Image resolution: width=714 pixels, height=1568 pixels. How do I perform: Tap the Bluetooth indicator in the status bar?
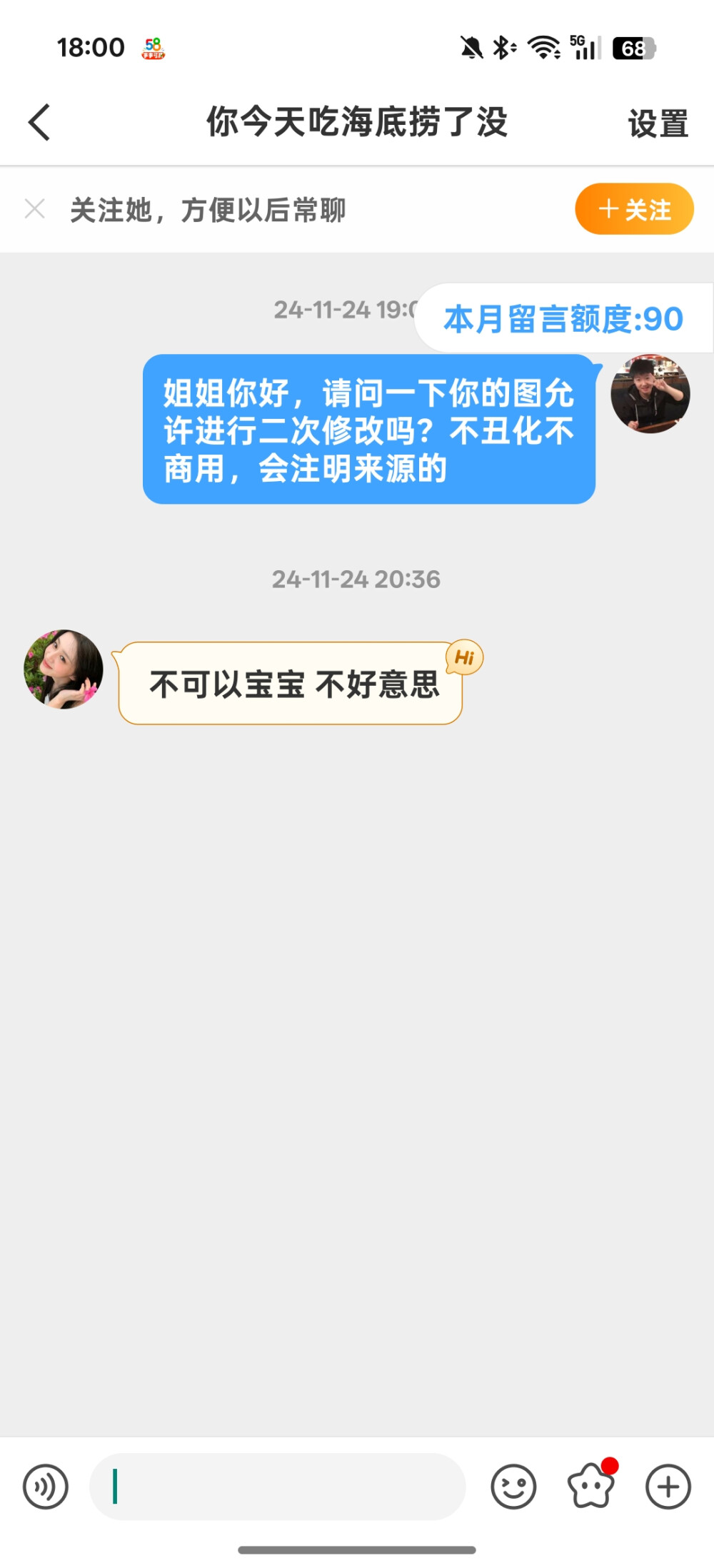502,46
